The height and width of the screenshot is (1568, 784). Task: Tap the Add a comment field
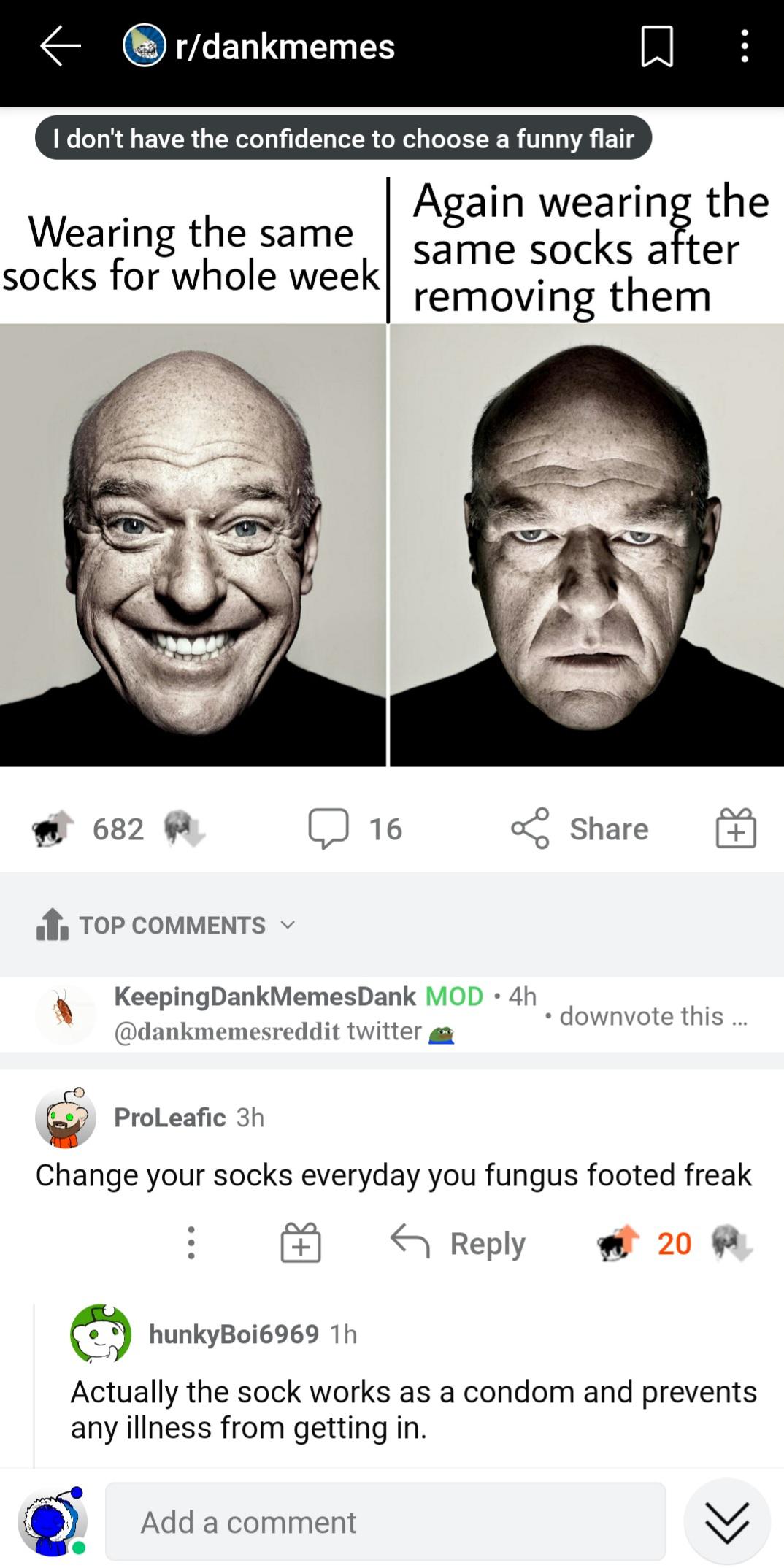tap(385, 1522)
